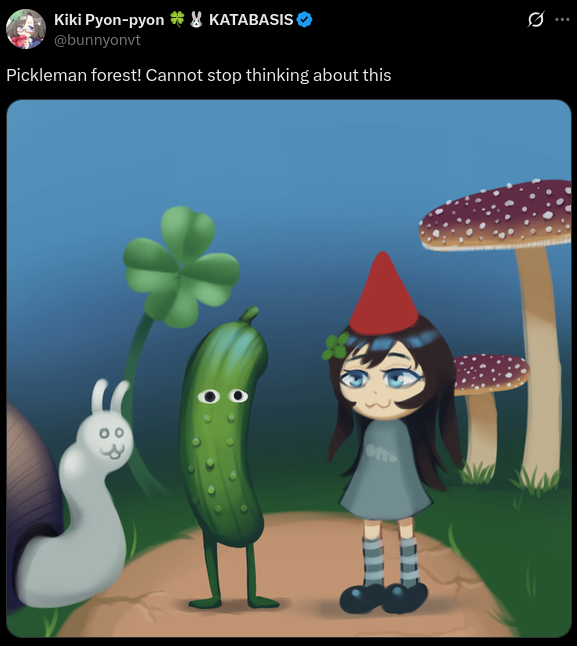Open the Grok icon on this post
Image resolution: width=577 pixels, height=646 pixels.
pyautogui.click(x=536, y=19)
